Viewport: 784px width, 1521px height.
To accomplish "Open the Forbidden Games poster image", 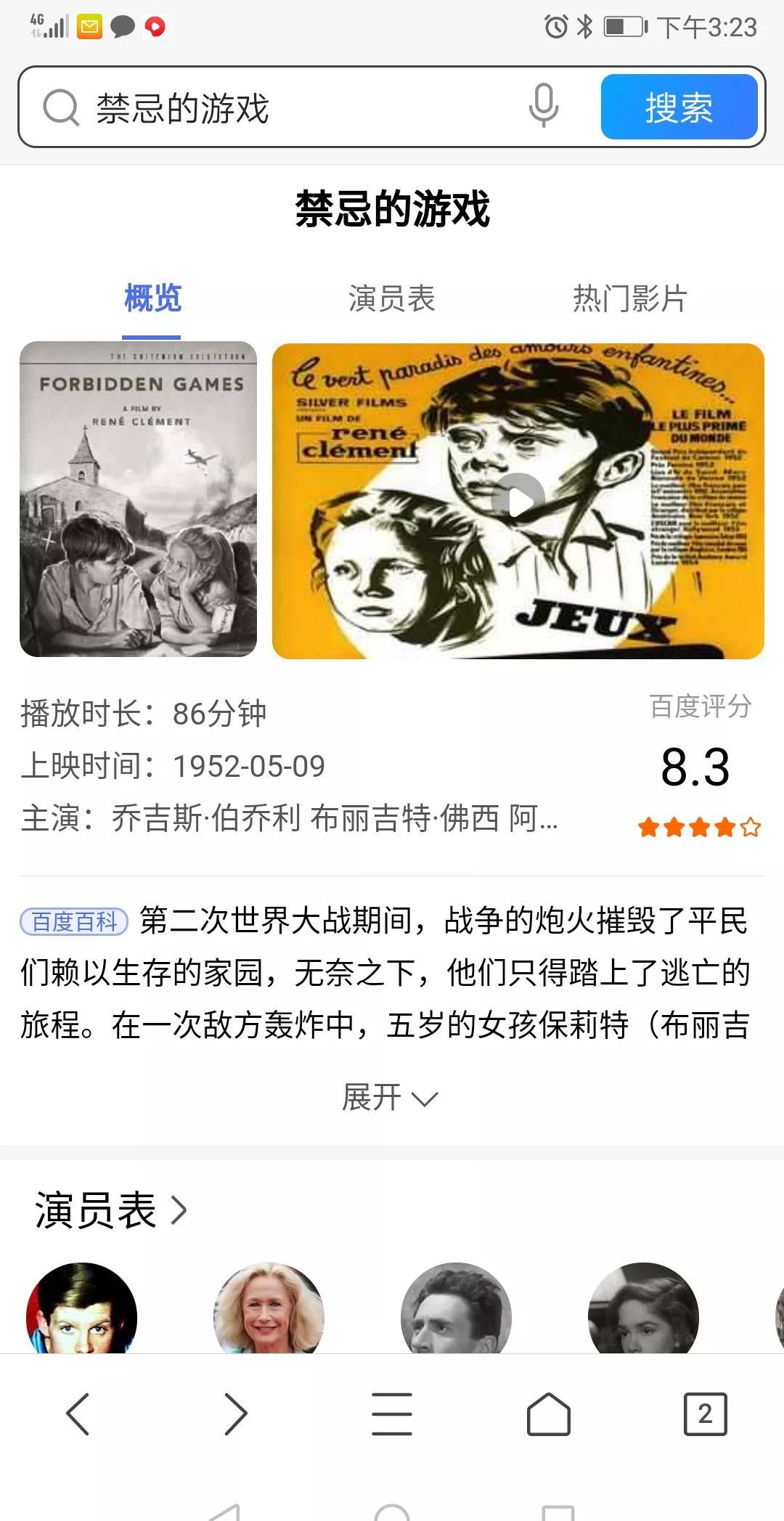I will (138, 499).
